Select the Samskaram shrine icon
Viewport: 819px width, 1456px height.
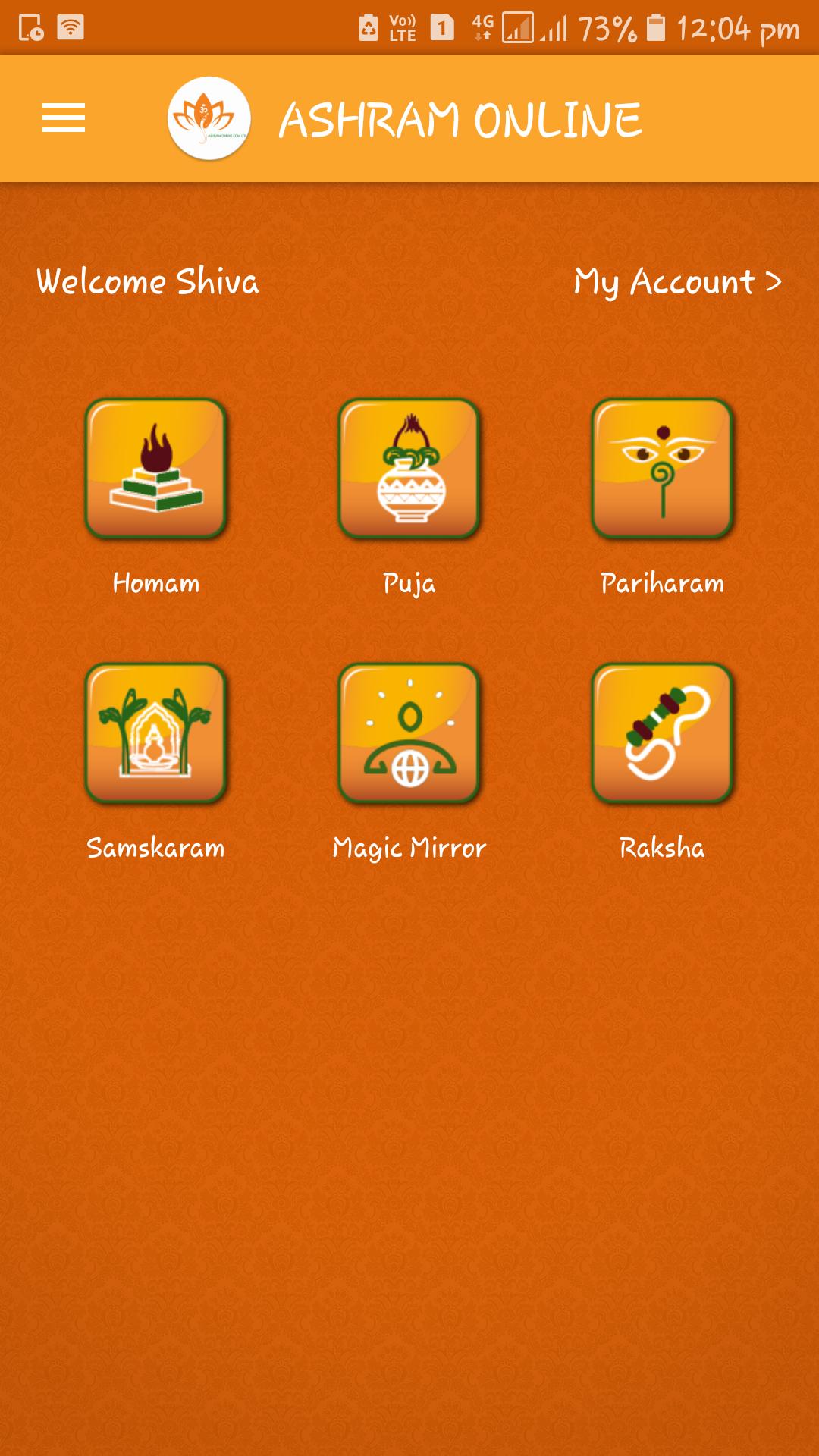point(155,734)
